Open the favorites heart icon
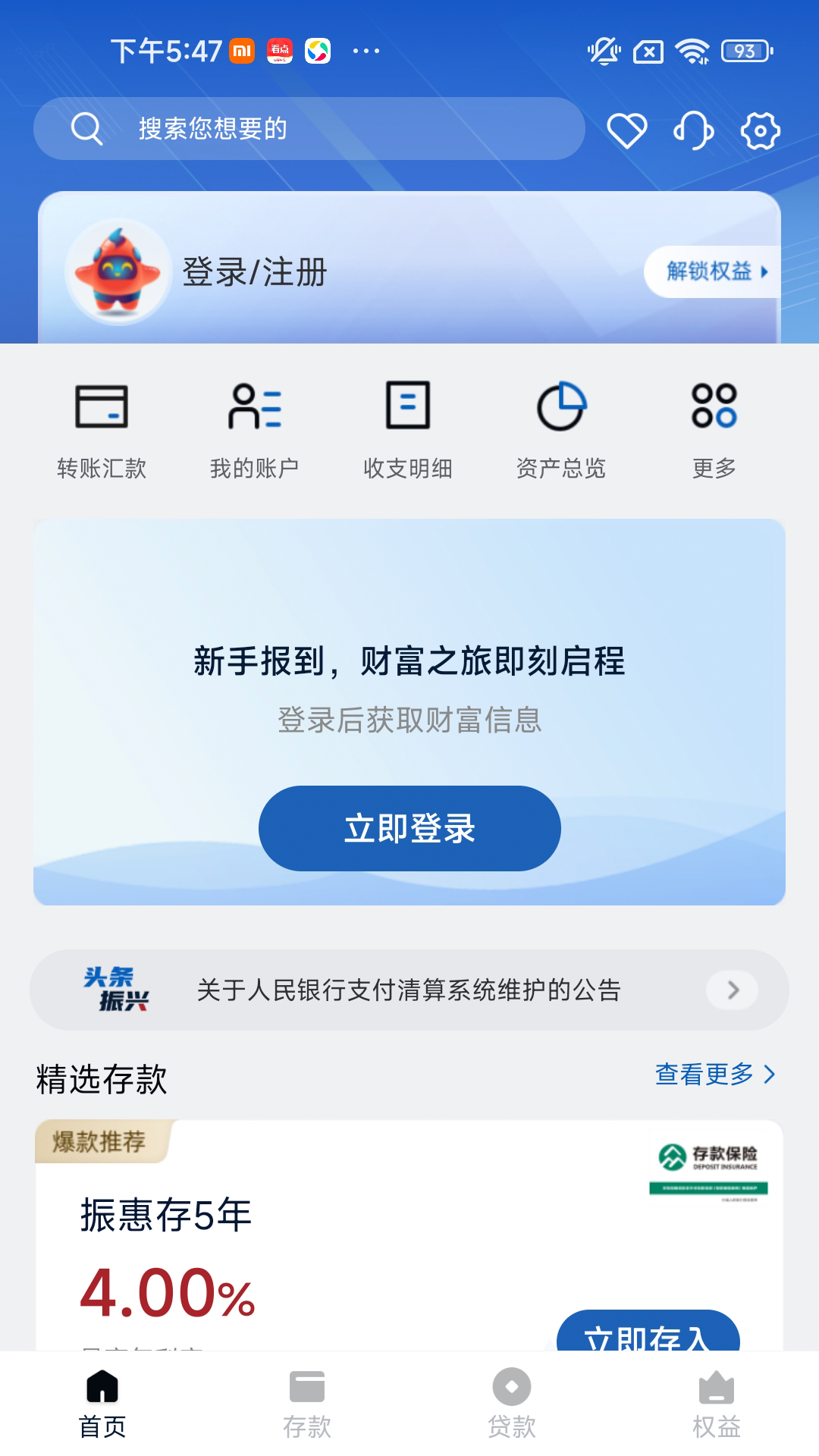819x1456 pixels. coord(627,130)
